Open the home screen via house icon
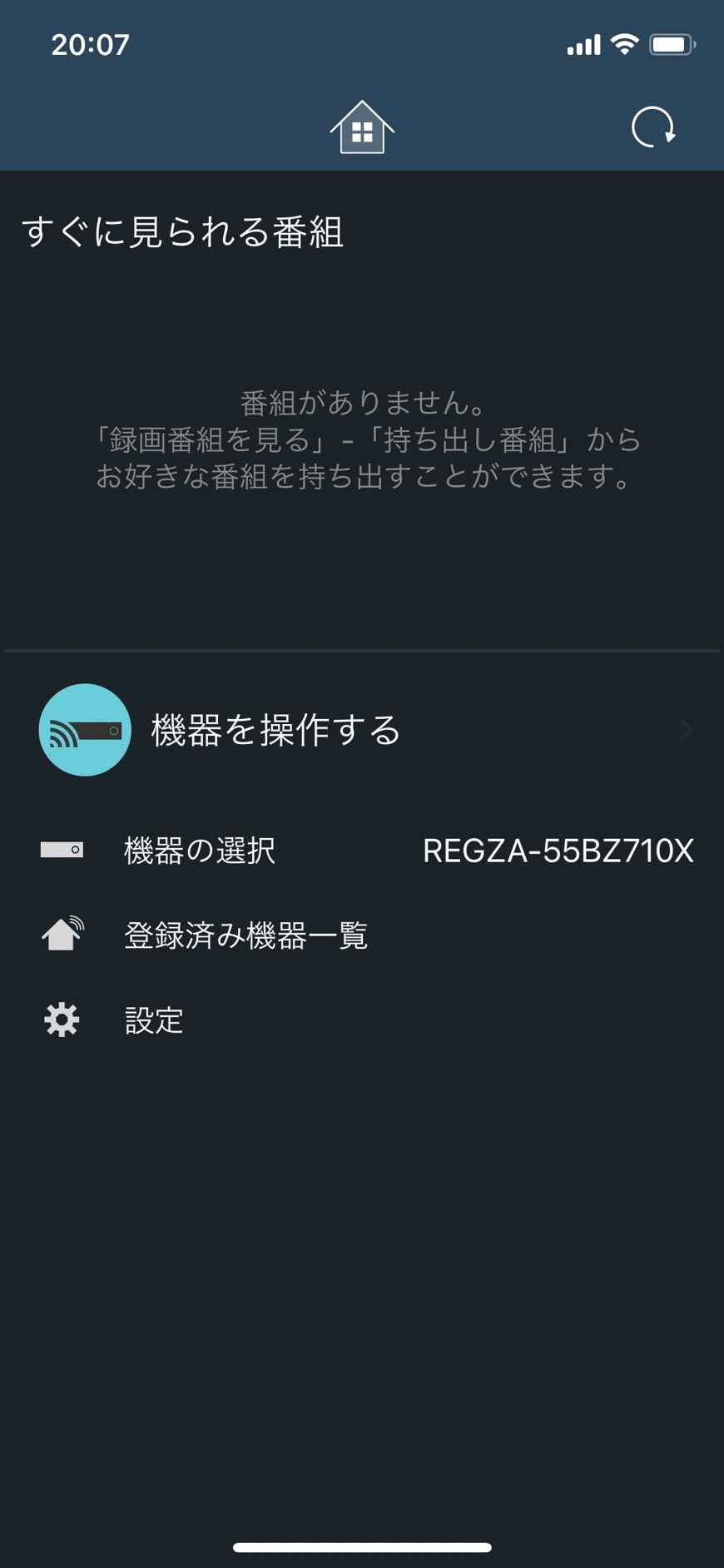Image resolution: width=724 pixels, height=1568 pixels. tap(362, 127)
